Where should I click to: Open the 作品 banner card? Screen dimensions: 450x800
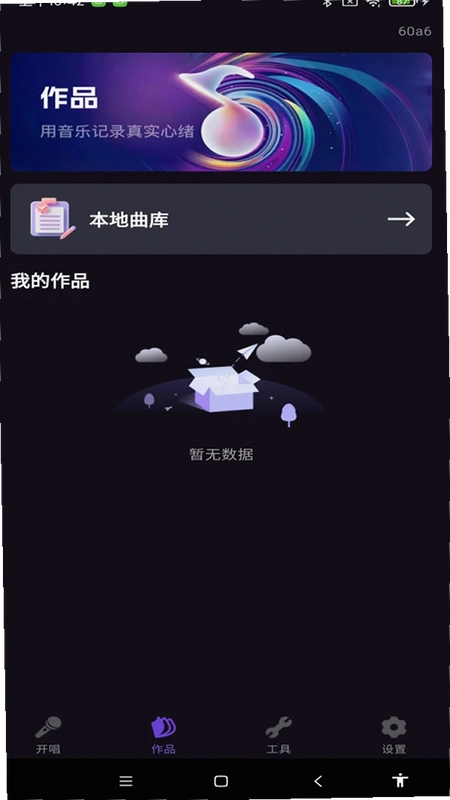pyautogui.click(x=221, y=112)
